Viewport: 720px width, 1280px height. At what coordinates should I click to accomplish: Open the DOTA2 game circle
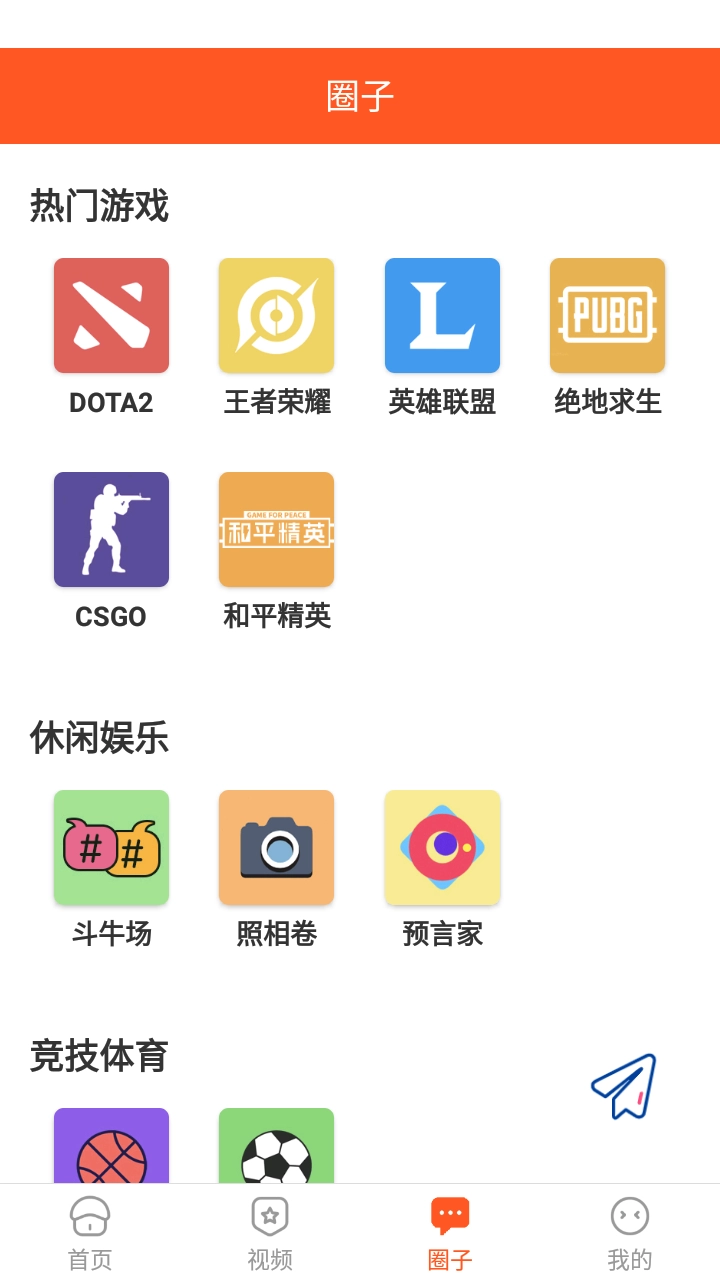pyautogui.click(x=111, y=315)
